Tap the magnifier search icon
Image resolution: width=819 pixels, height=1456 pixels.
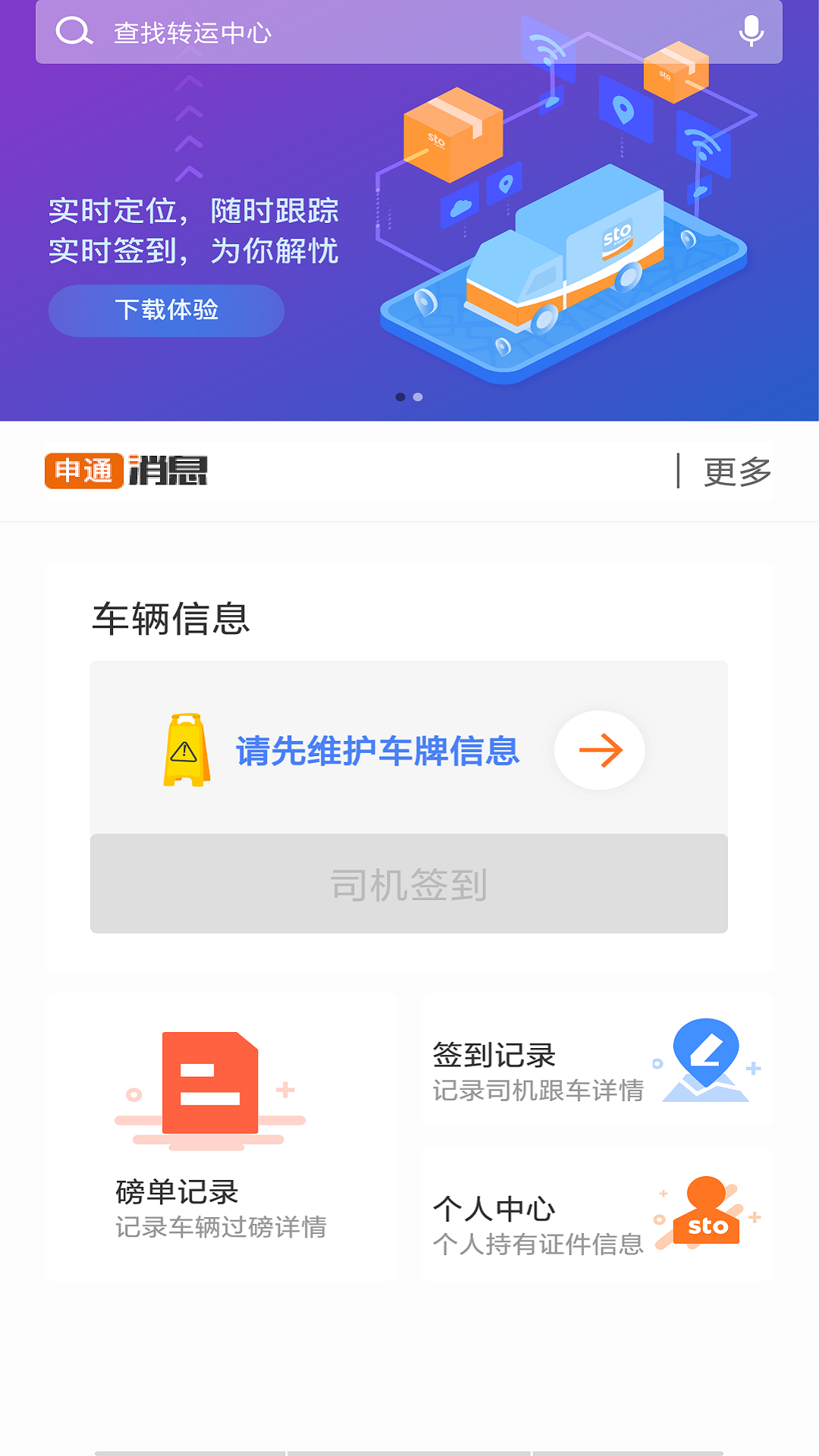click(x=73, y=30)
